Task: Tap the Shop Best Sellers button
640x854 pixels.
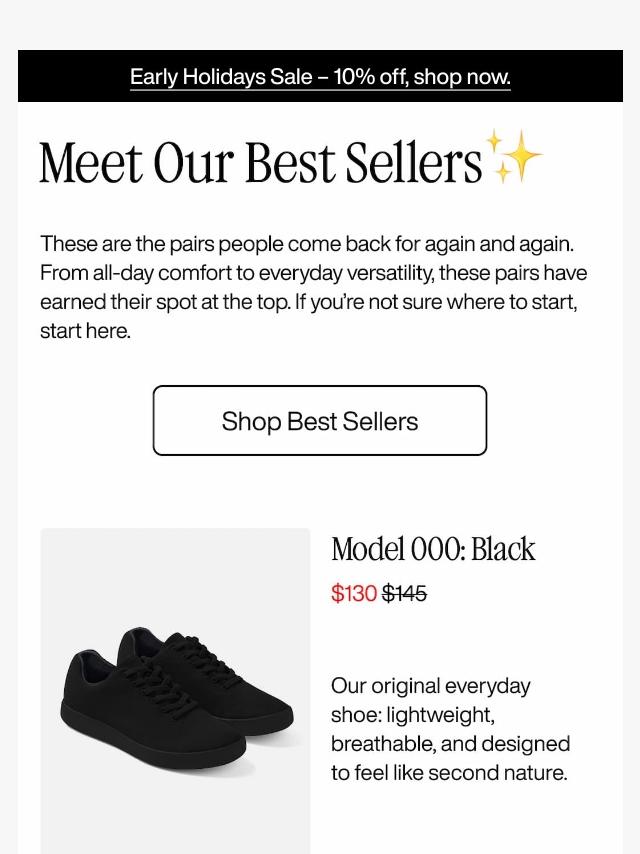Action: tap(320, 420)
